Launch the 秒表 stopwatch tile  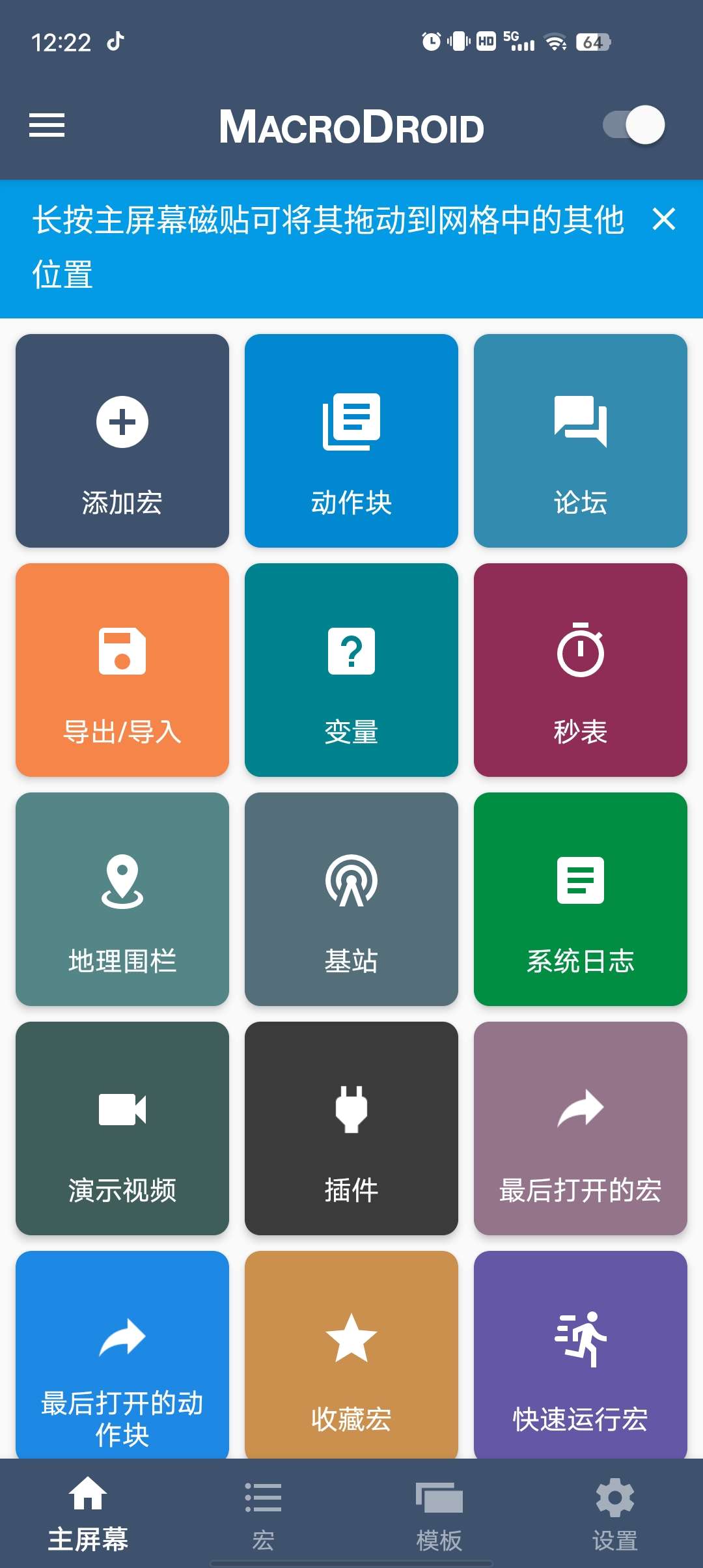pyautogui.click(x=581, y=670)
